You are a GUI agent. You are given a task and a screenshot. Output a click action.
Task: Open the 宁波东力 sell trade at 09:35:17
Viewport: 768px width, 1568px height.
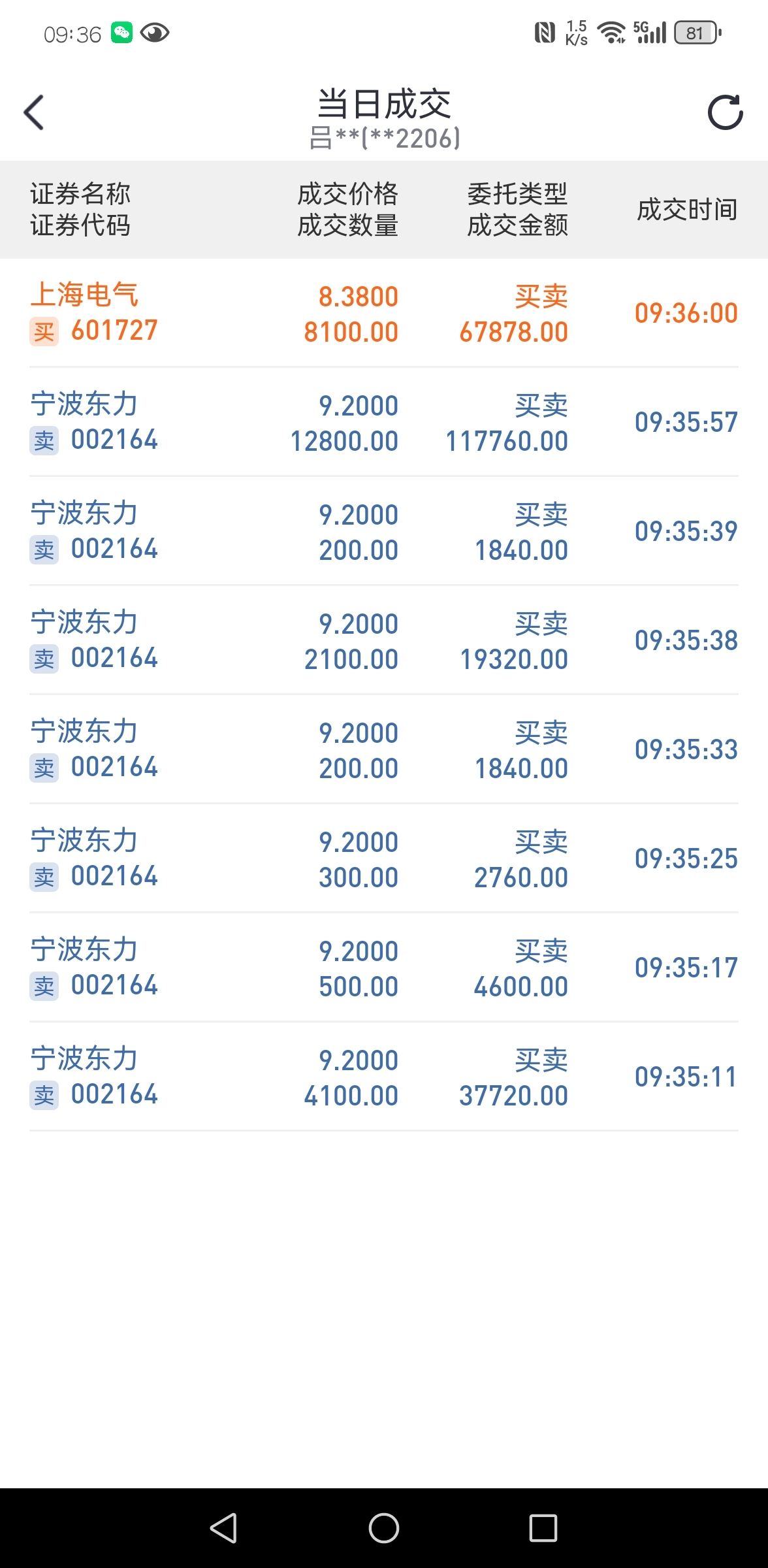[x=384, y=968]
